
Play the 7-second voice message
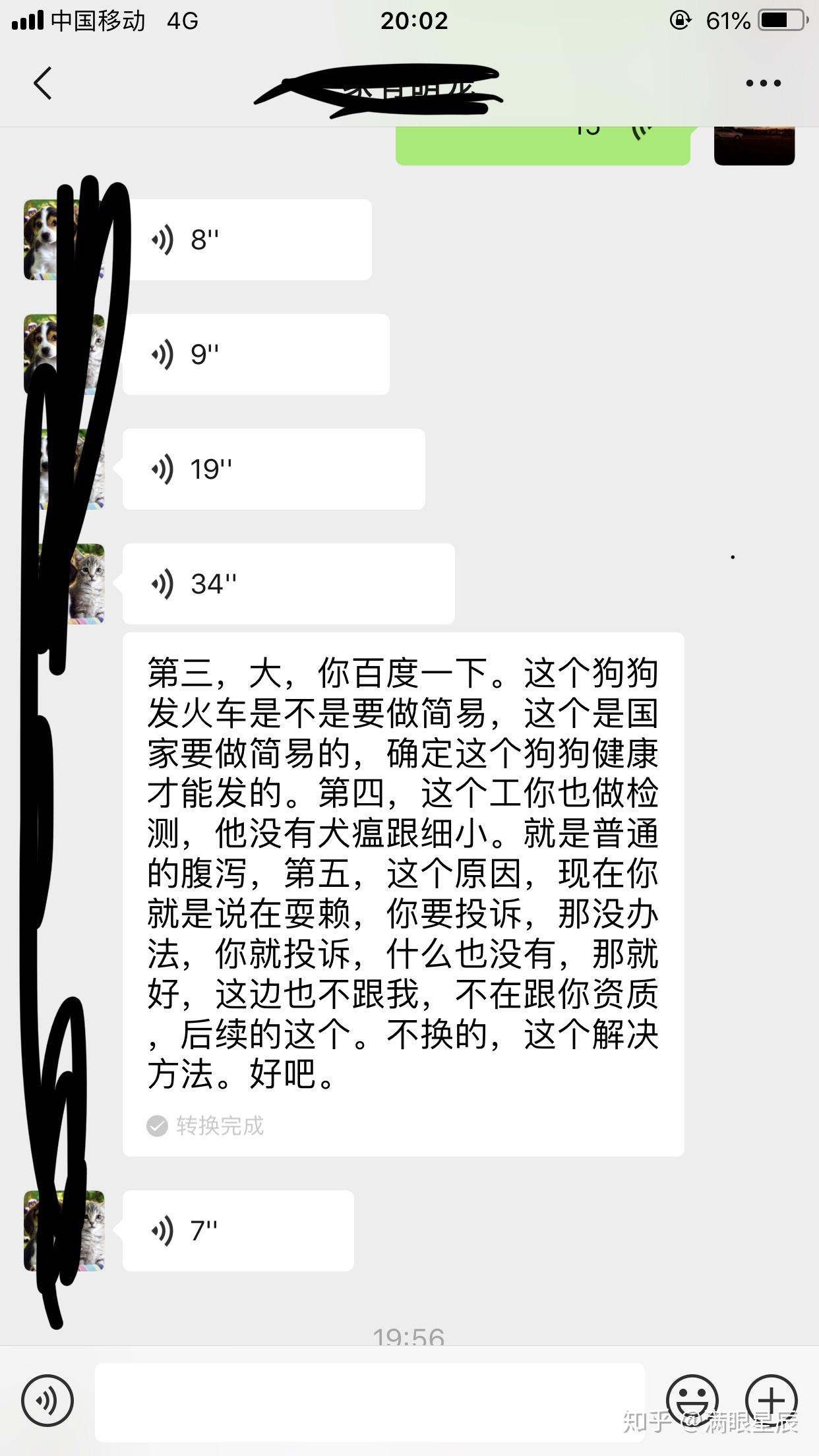tap(238, 1230)
